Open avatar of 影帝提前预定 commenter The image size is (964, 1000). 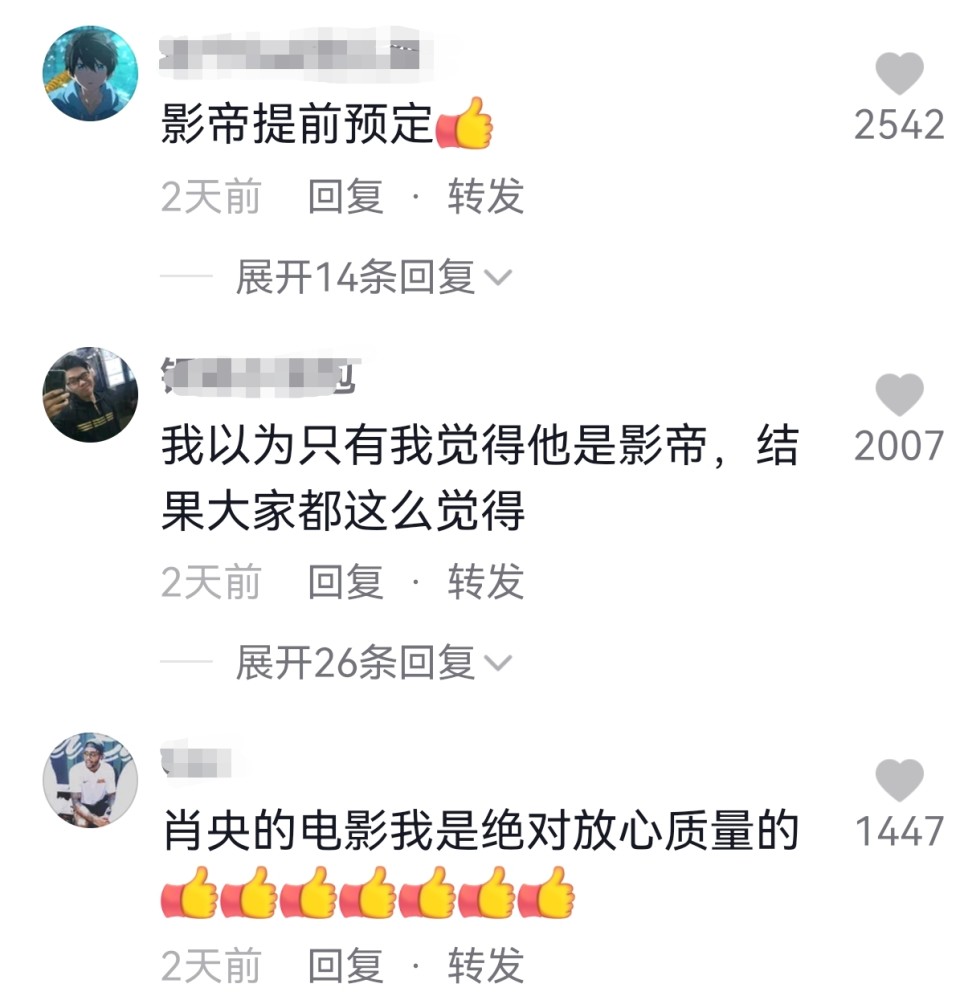(90, 73)
